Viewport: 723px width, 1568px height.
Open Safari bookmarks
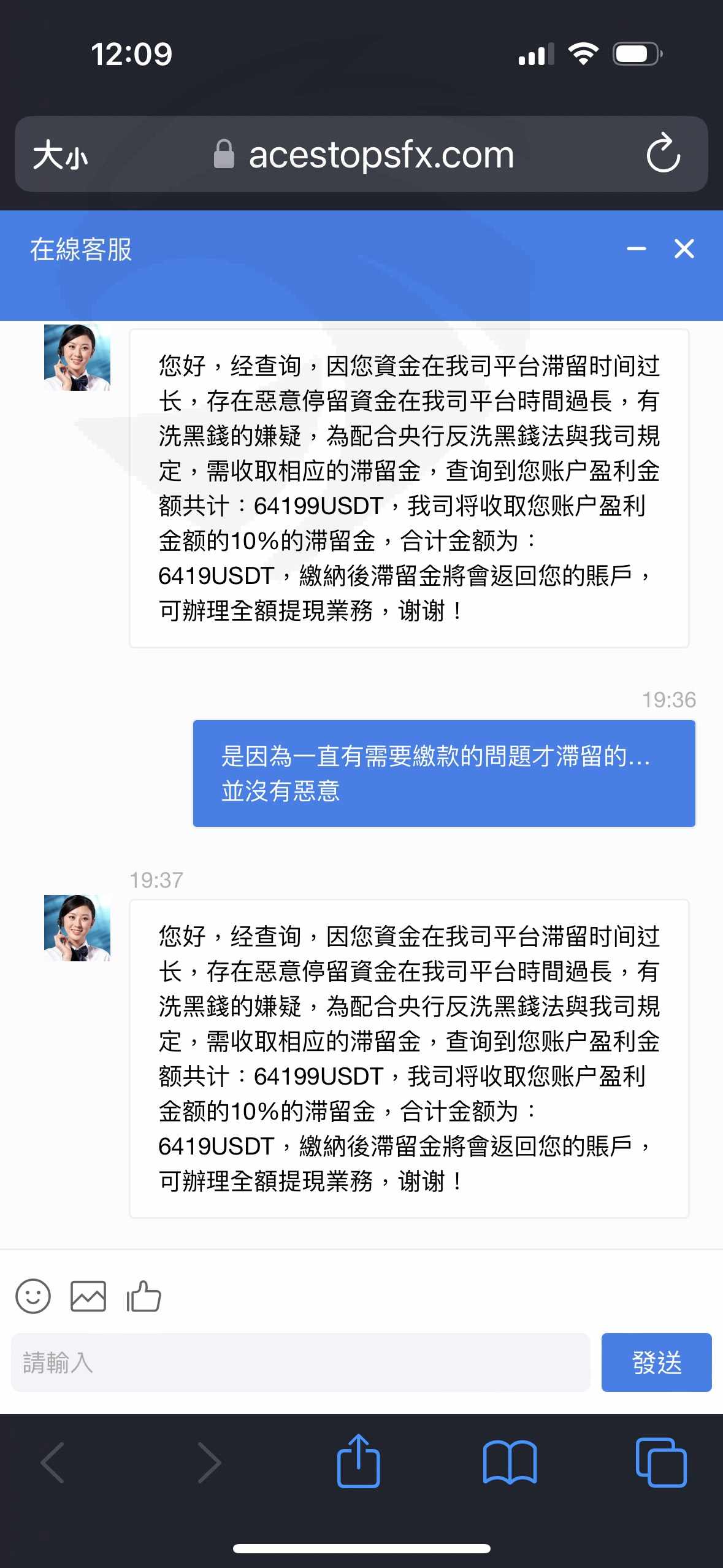[510, 1462]
